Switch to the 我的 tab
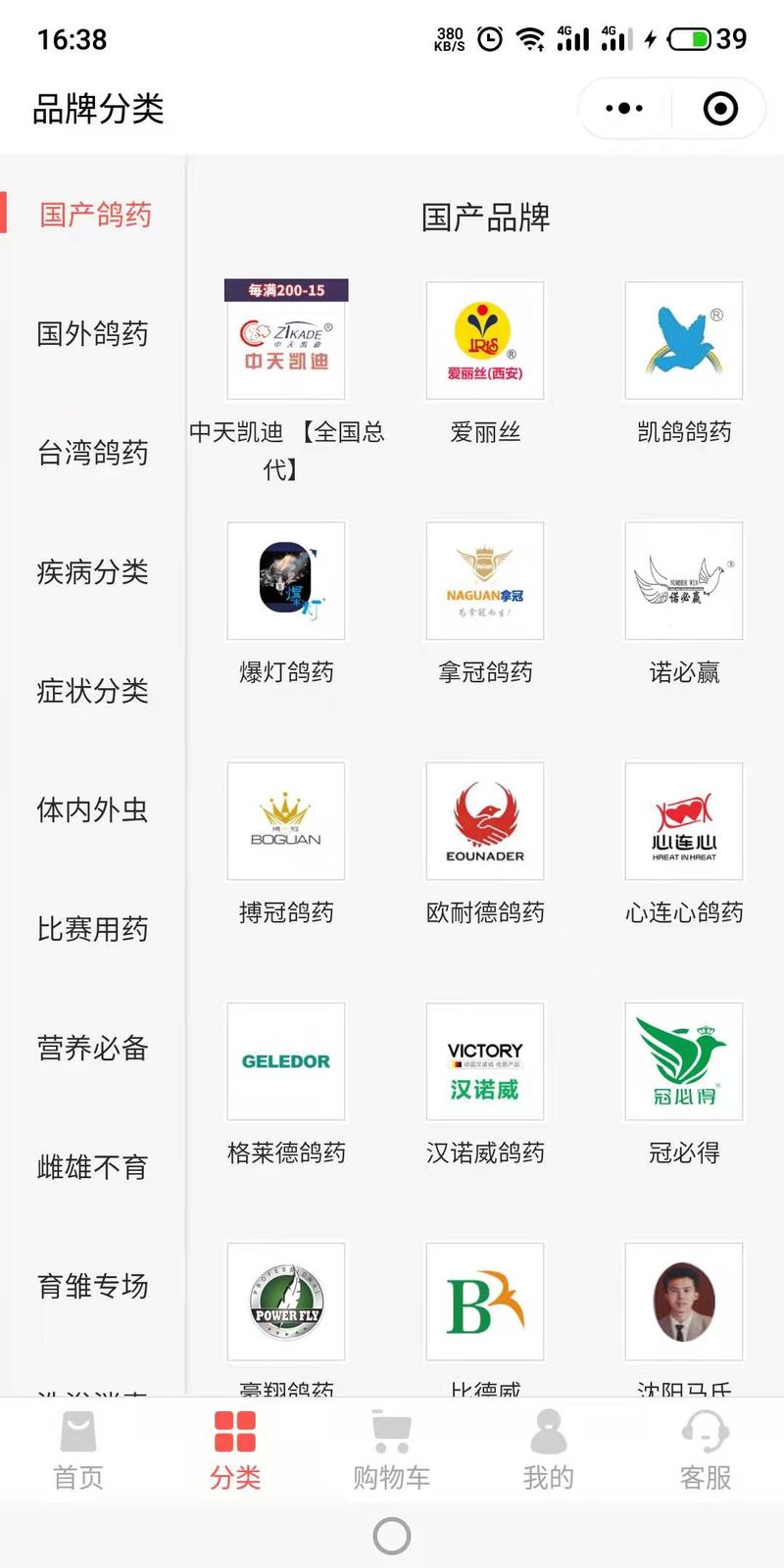The width and height of the screenshot is (784, 1568). coord(549,1450)
